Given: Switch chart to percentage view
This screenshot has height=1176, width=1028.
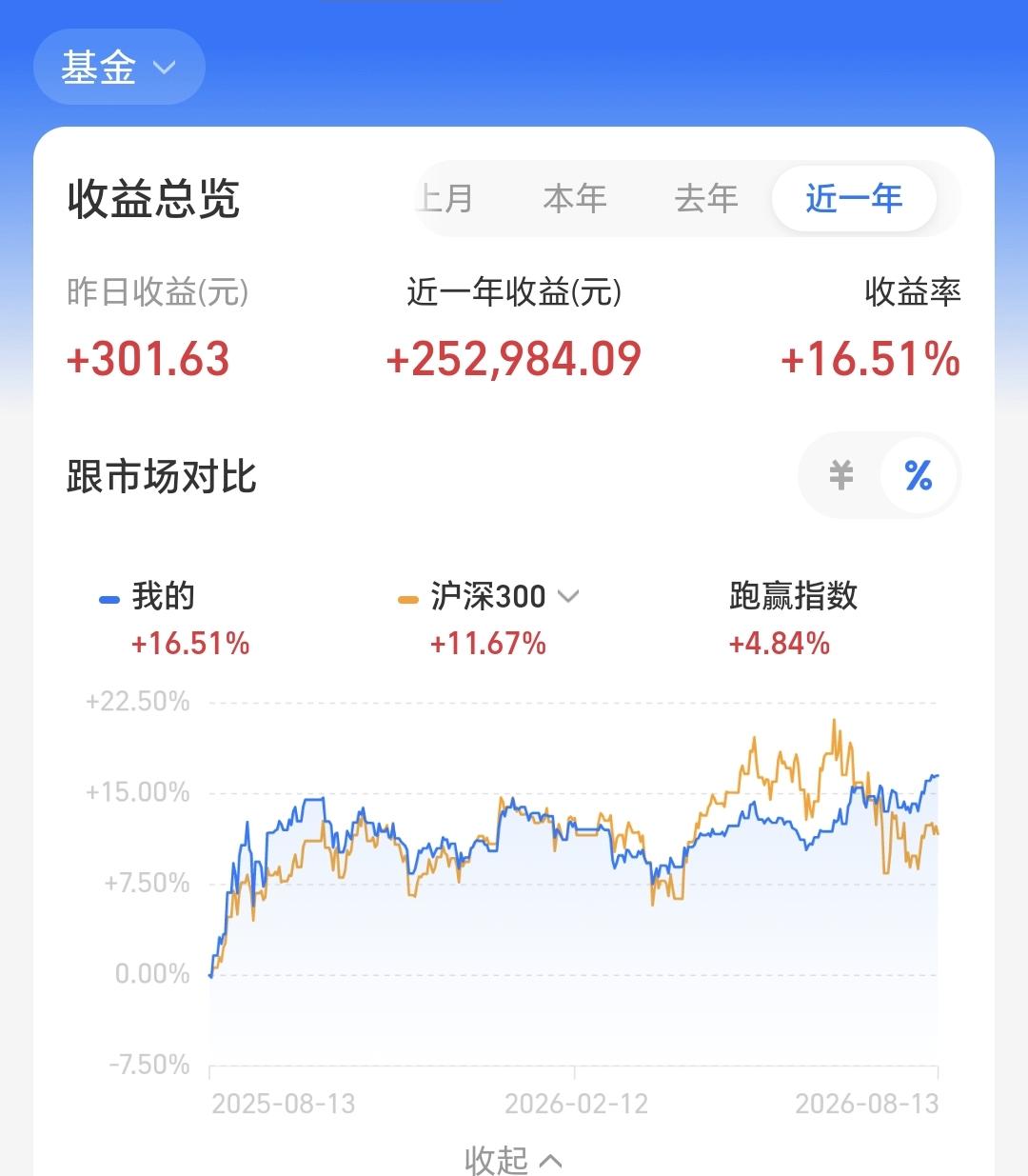Looking at the screenshot, I should coord(918,475).
